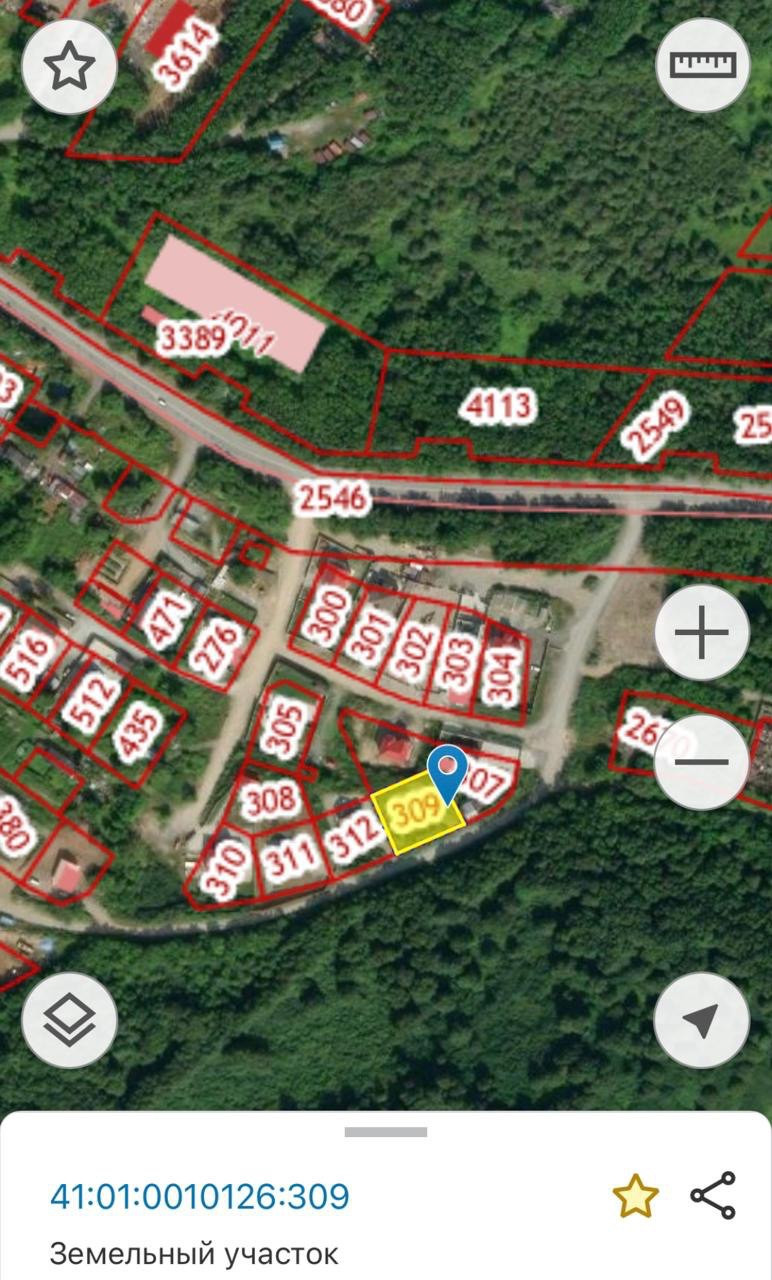Open favorites with the star button on the map
The image size is (772, 1280).
70,67
